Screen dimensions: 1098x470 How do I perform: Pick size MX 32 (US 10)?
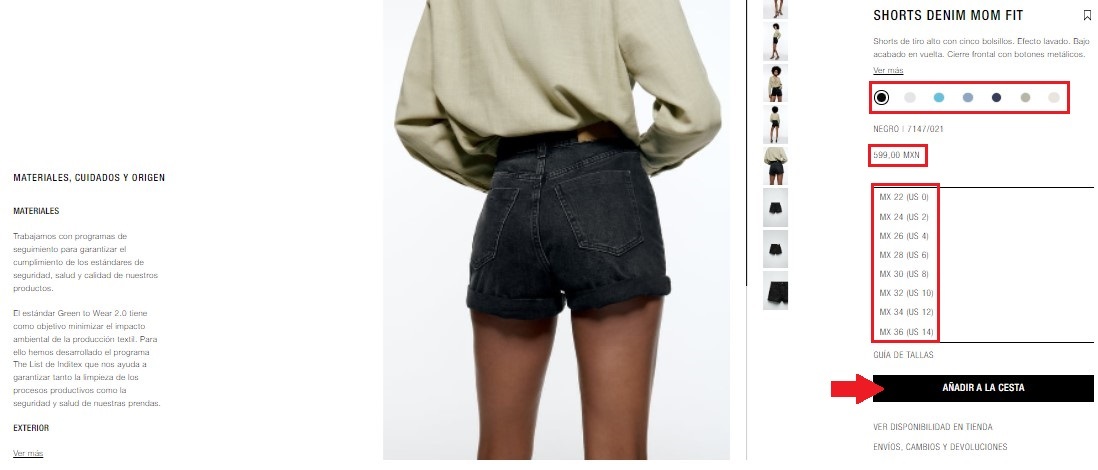point(906,293)
